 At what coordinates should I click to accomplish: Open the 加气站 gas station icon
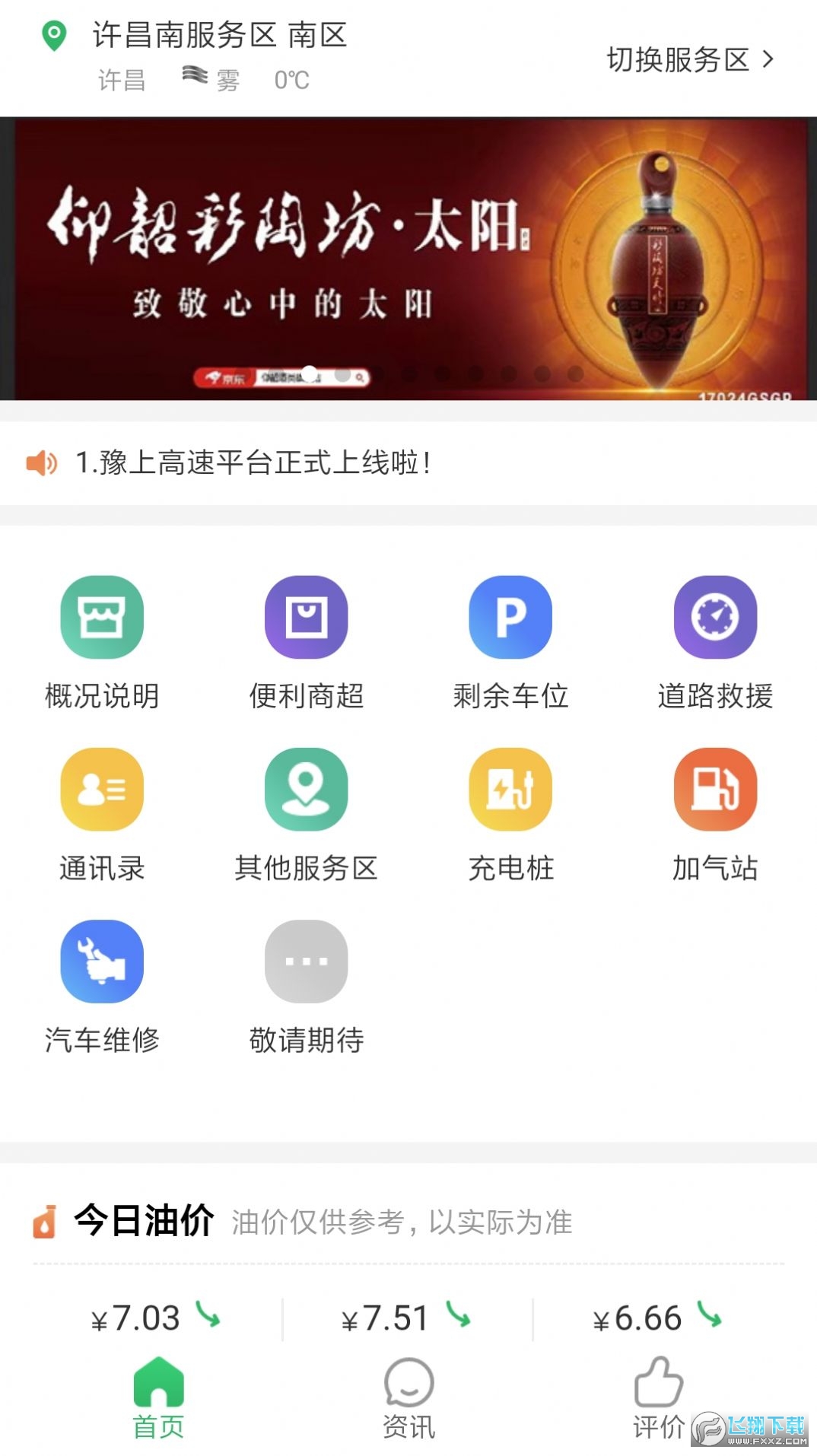(715, 790)
